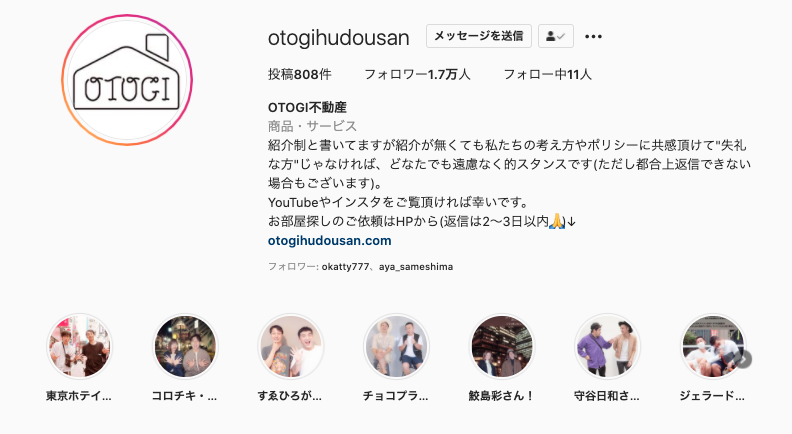Open the コロチキ story highlight
The image size is (792, 434).
pyautogui.click(x=185, y=347)
